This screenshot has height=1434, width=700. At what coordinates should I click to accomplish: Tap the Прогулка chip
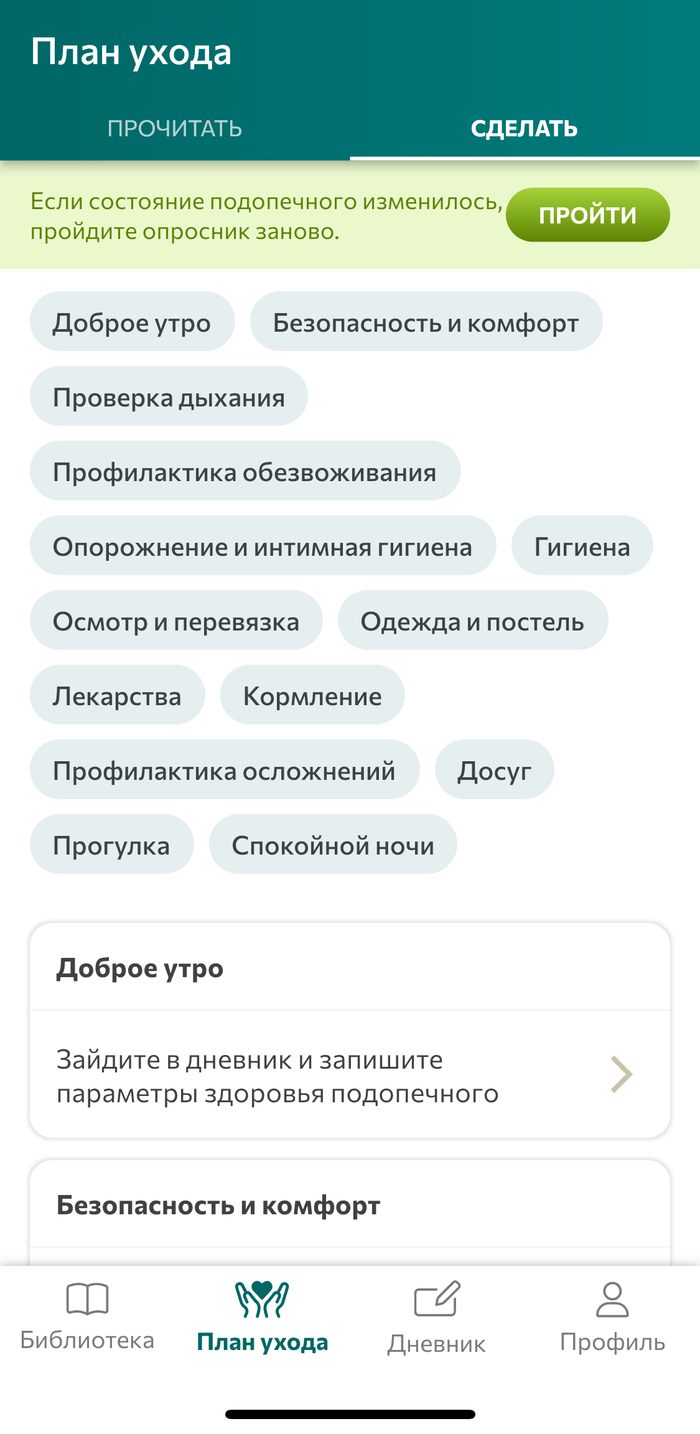tap(111, 846)
